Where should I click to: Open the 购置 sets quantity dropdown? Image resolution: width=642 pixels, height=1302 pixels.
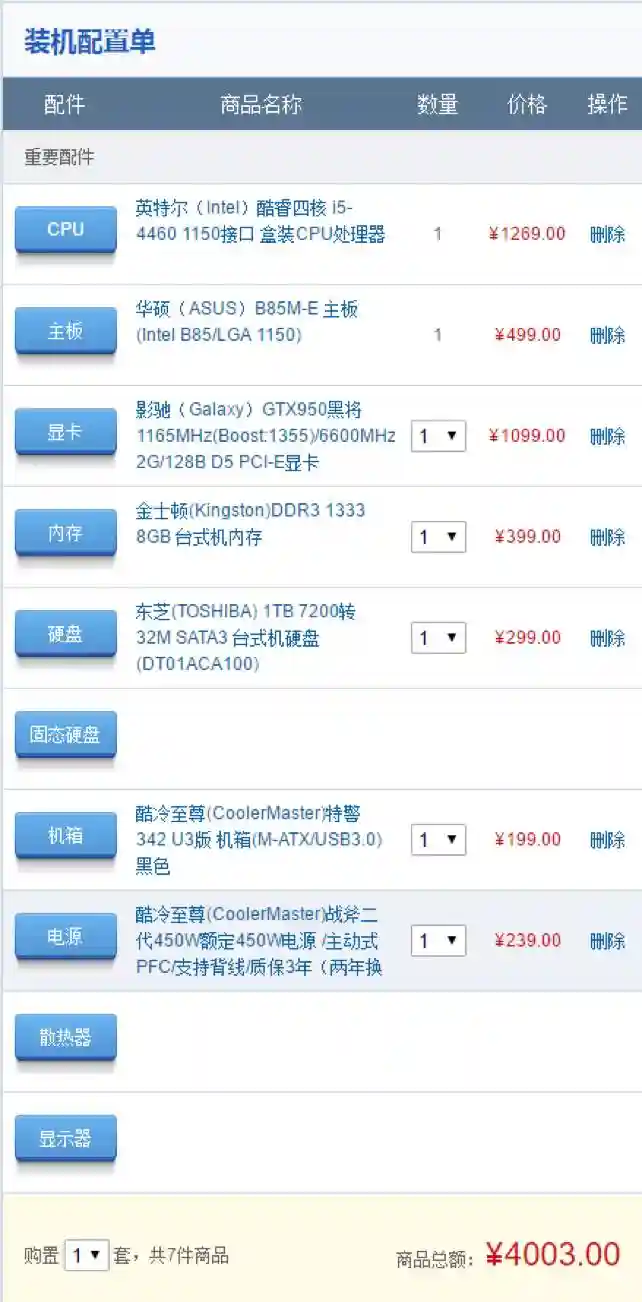(86, 1255)
